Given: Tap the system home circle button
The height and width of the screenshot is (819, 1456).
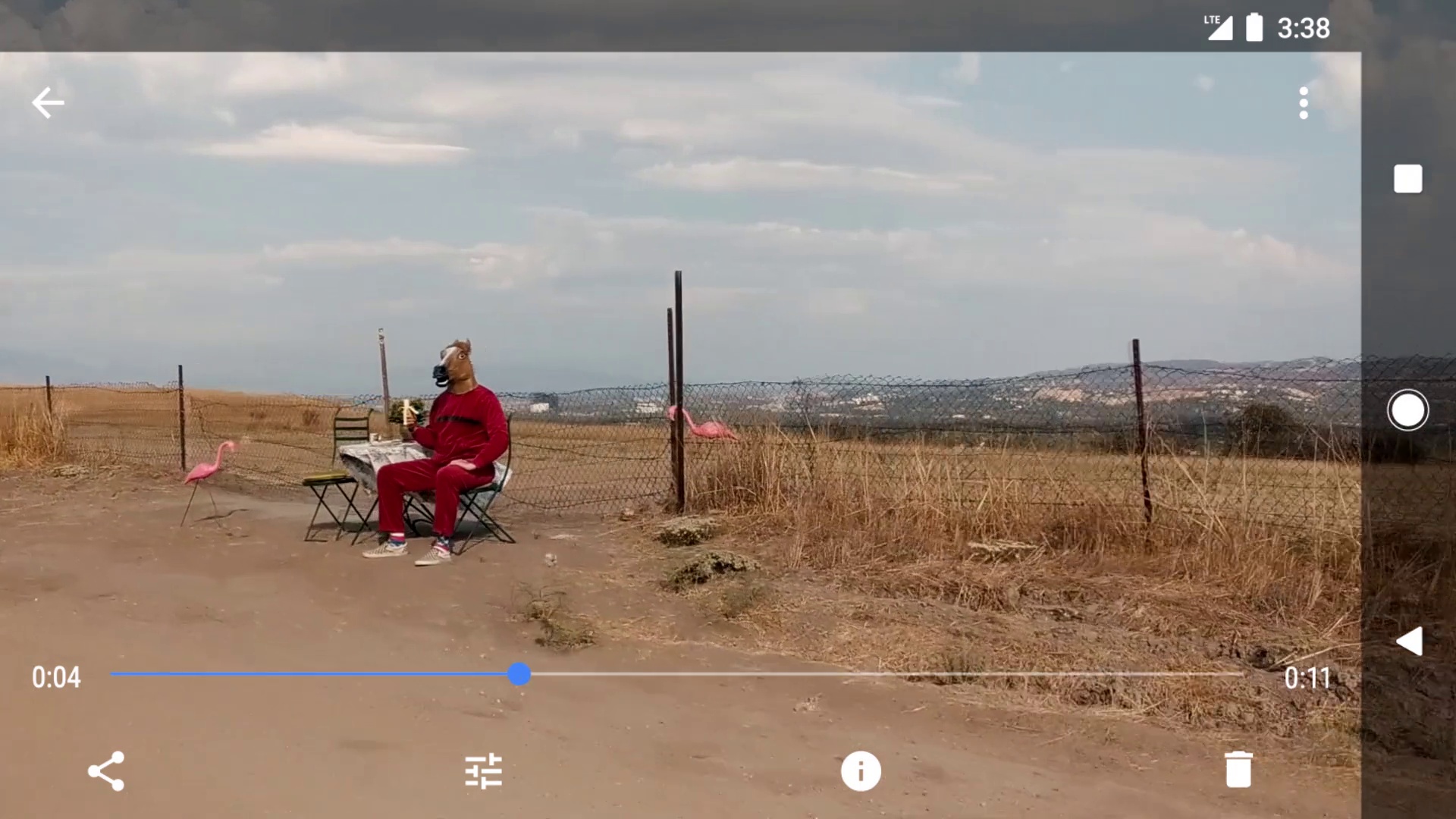Looking at the screenshot, I should click(1407, 410).
